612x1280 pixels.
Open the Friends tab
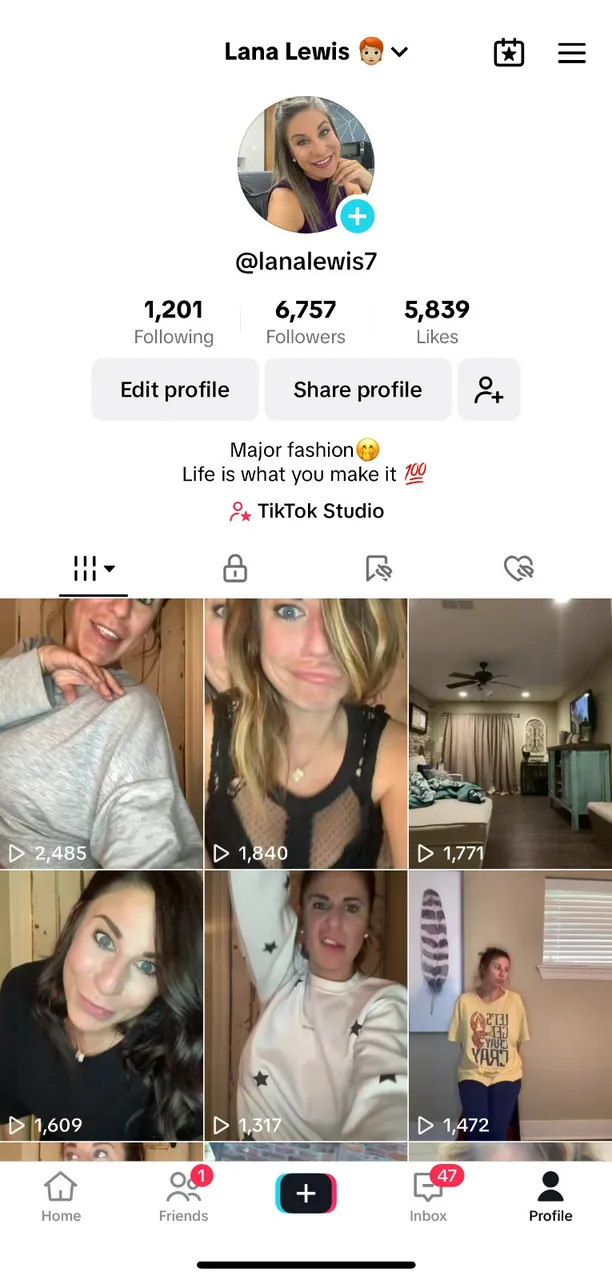pyautogui.click(x=184, y=1196)
